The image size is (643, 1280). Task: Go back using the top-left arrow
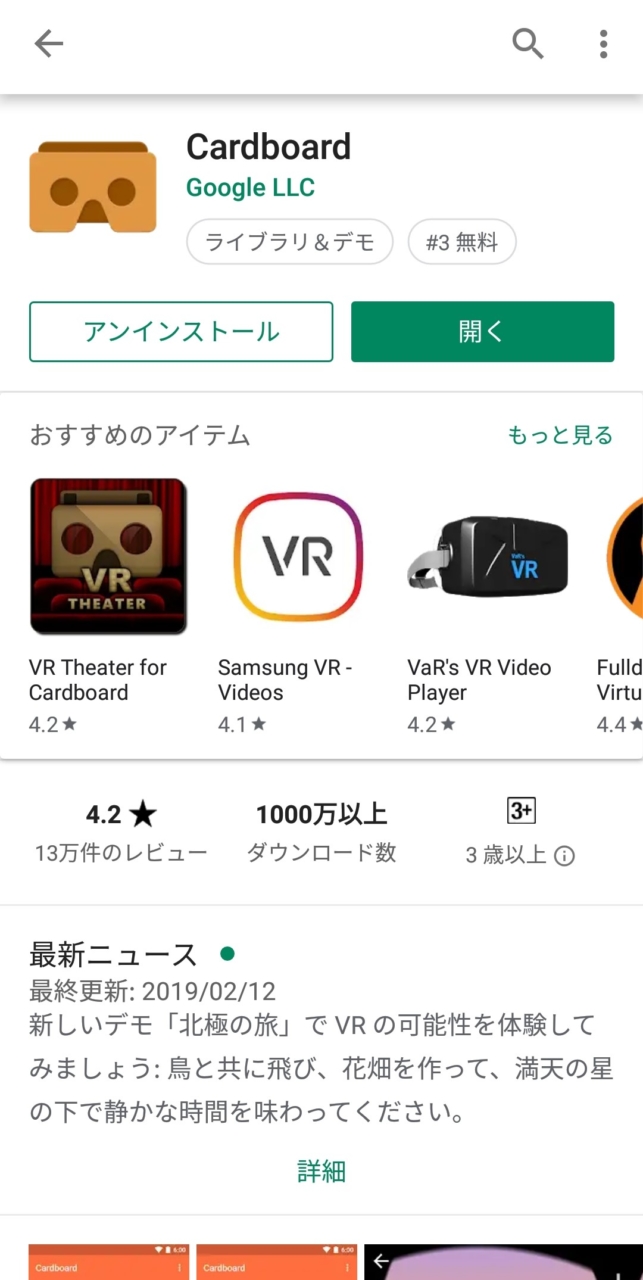[x=48, y=44]
